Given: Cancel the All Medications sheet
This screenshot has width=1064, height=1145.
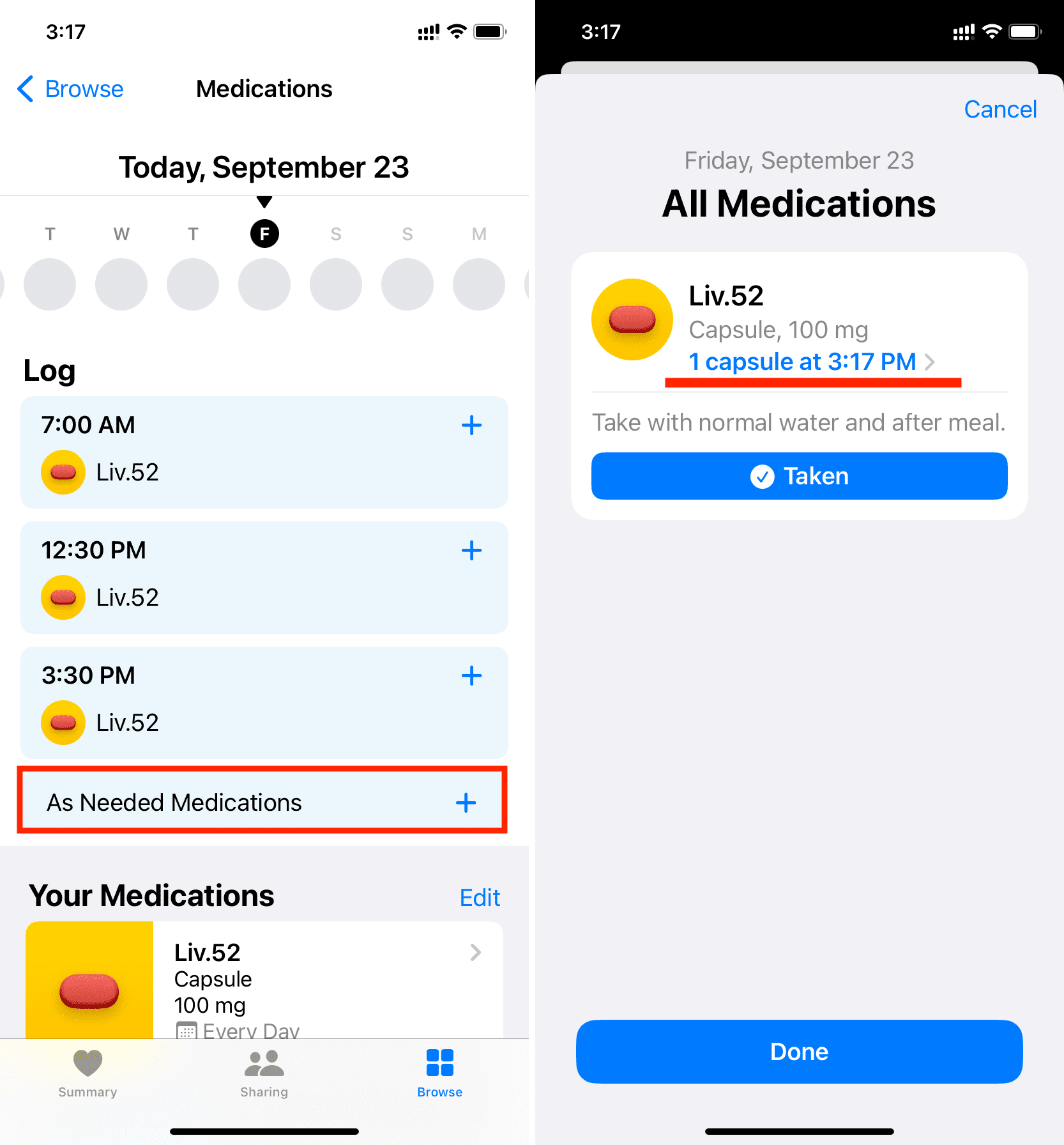Looking at the screenshot, I should (999, 109).
